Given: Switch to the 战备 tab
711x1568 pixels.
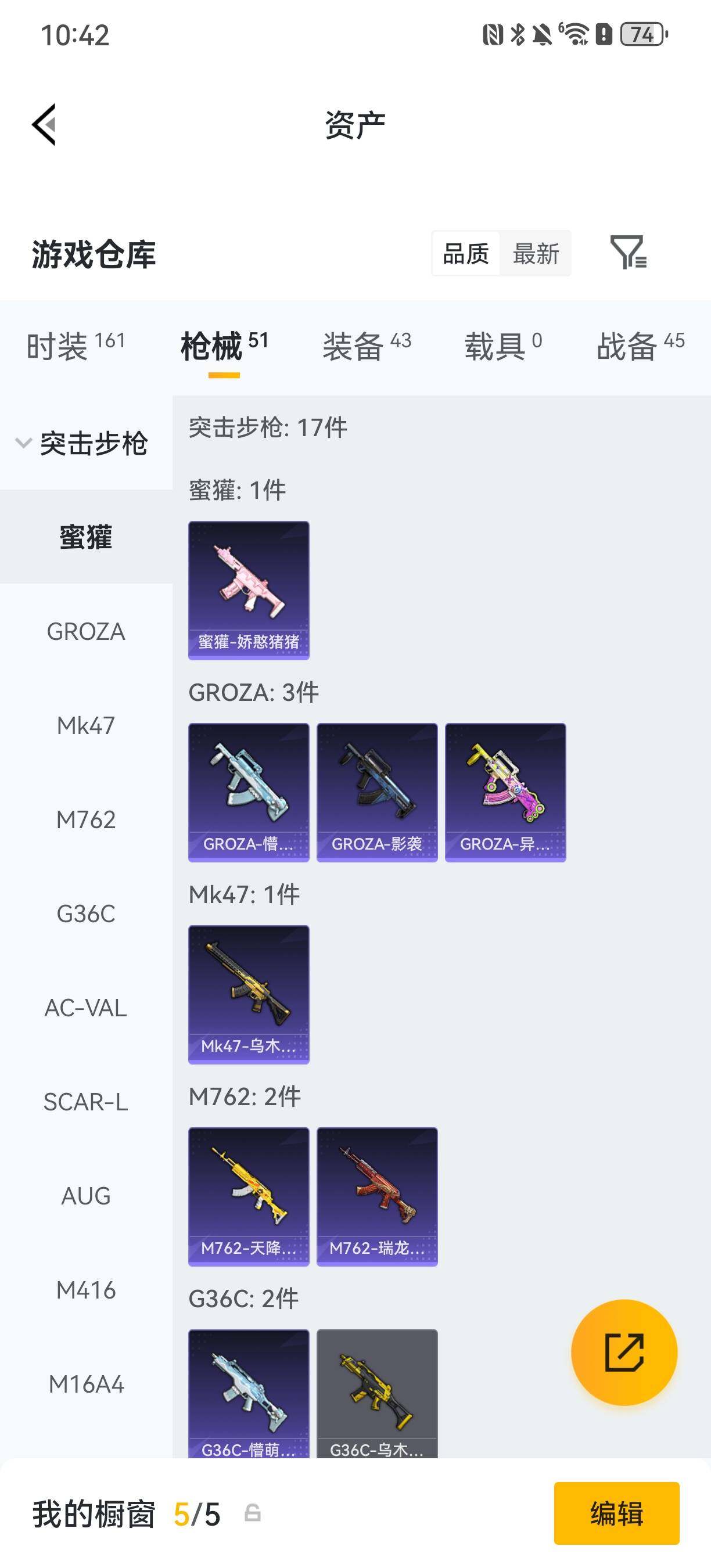Looking at the screenshot, I should pyautogui.click(x=640, y=346).
